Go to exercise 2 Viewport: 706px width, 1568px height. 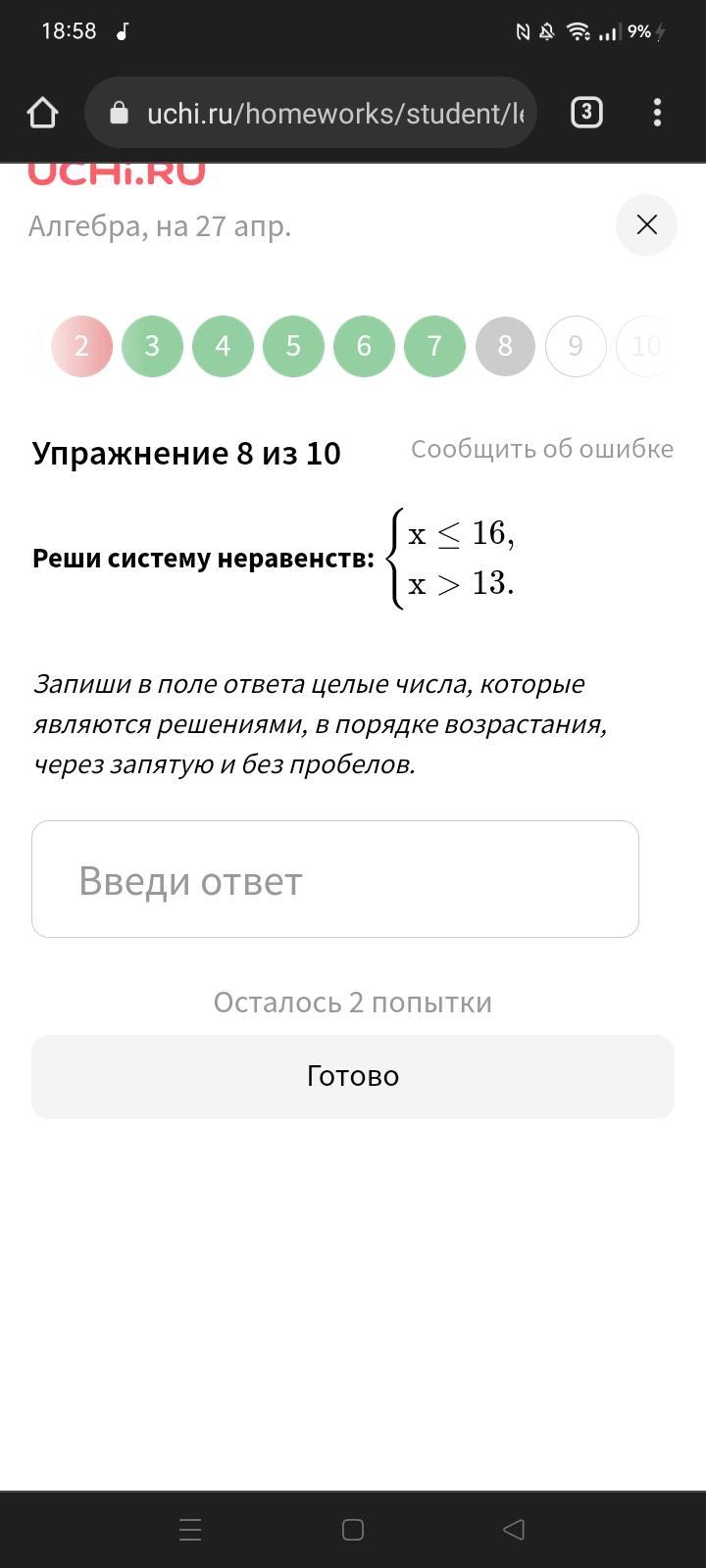tap(81, 346)
